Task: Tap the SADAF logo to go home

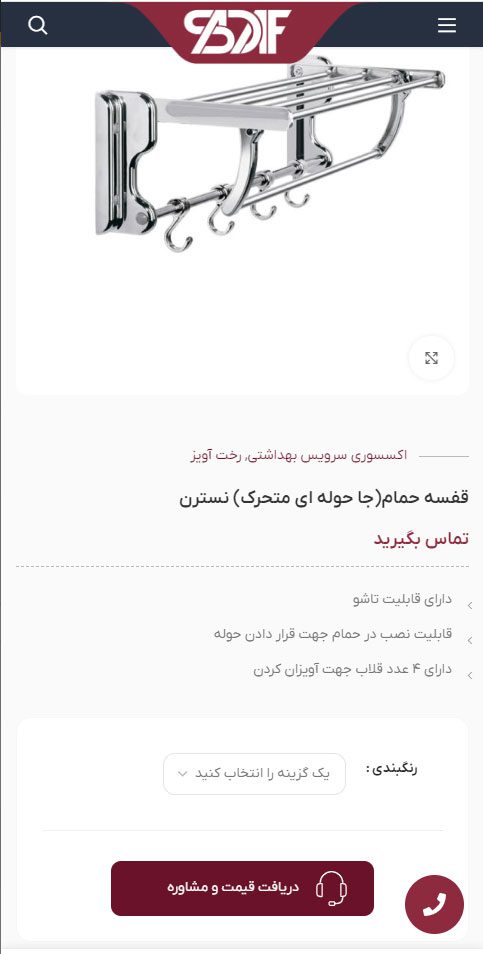Action: point(238,32)
